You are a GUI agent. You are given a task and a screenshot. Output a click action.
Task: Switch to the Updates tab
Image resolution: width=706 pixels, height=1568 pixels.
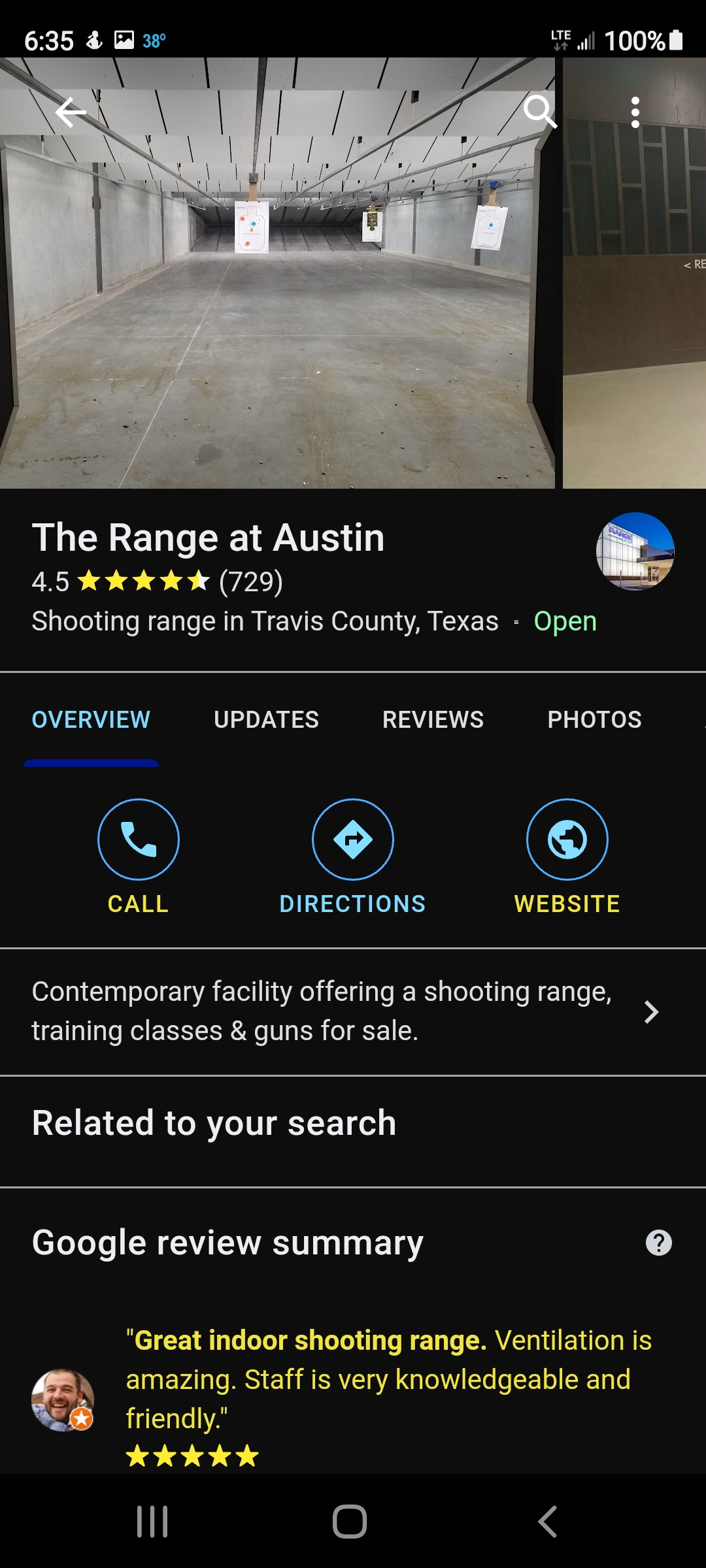click(266, 719)
